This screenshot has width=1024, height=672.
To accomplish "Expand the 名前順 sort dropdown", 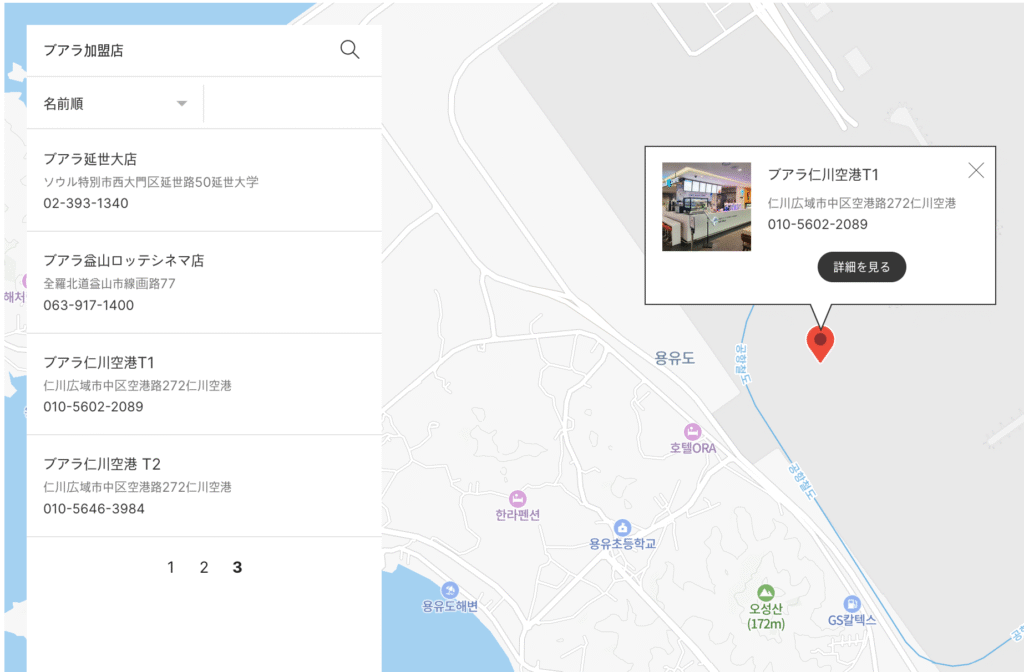I will click(115, 104).
